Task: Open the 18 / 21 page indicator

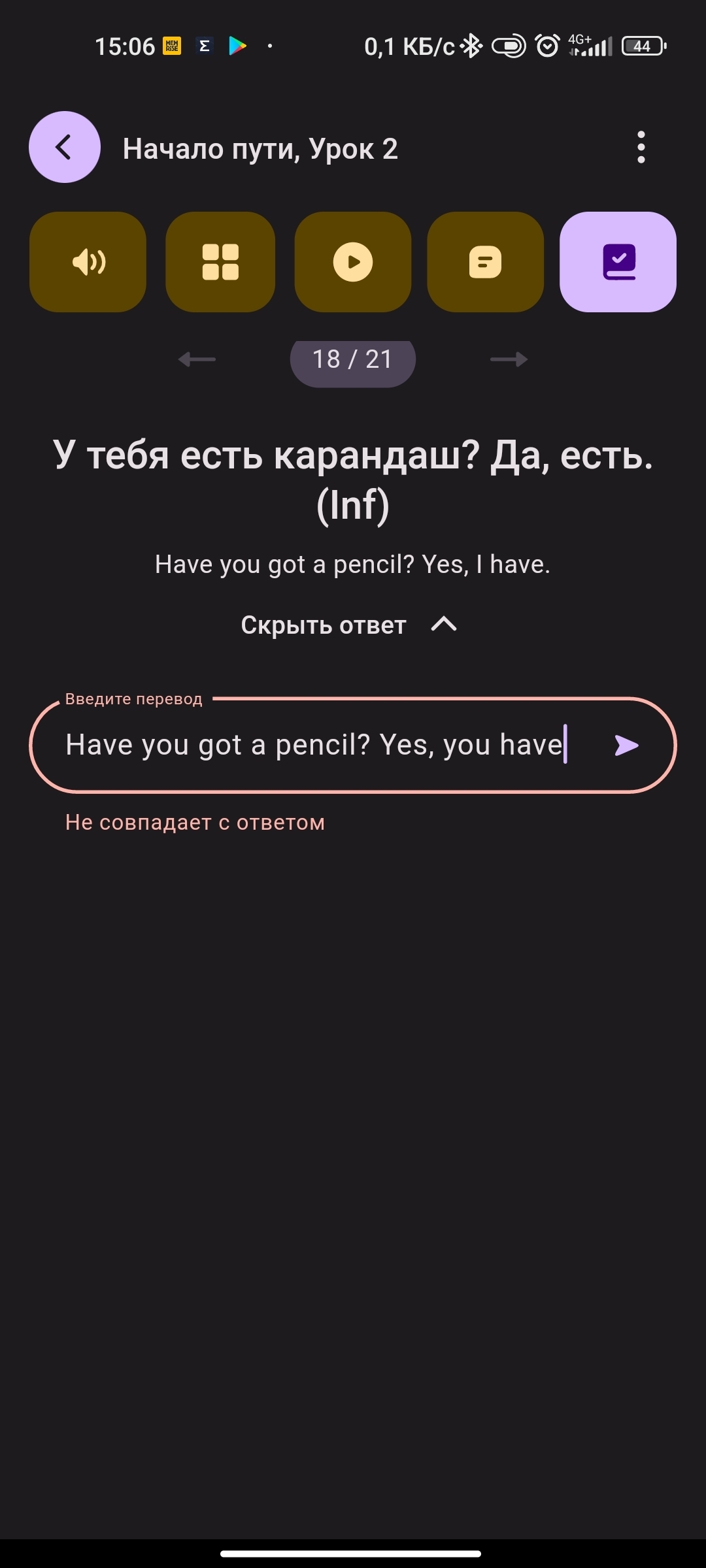Action: pos(353,360)
